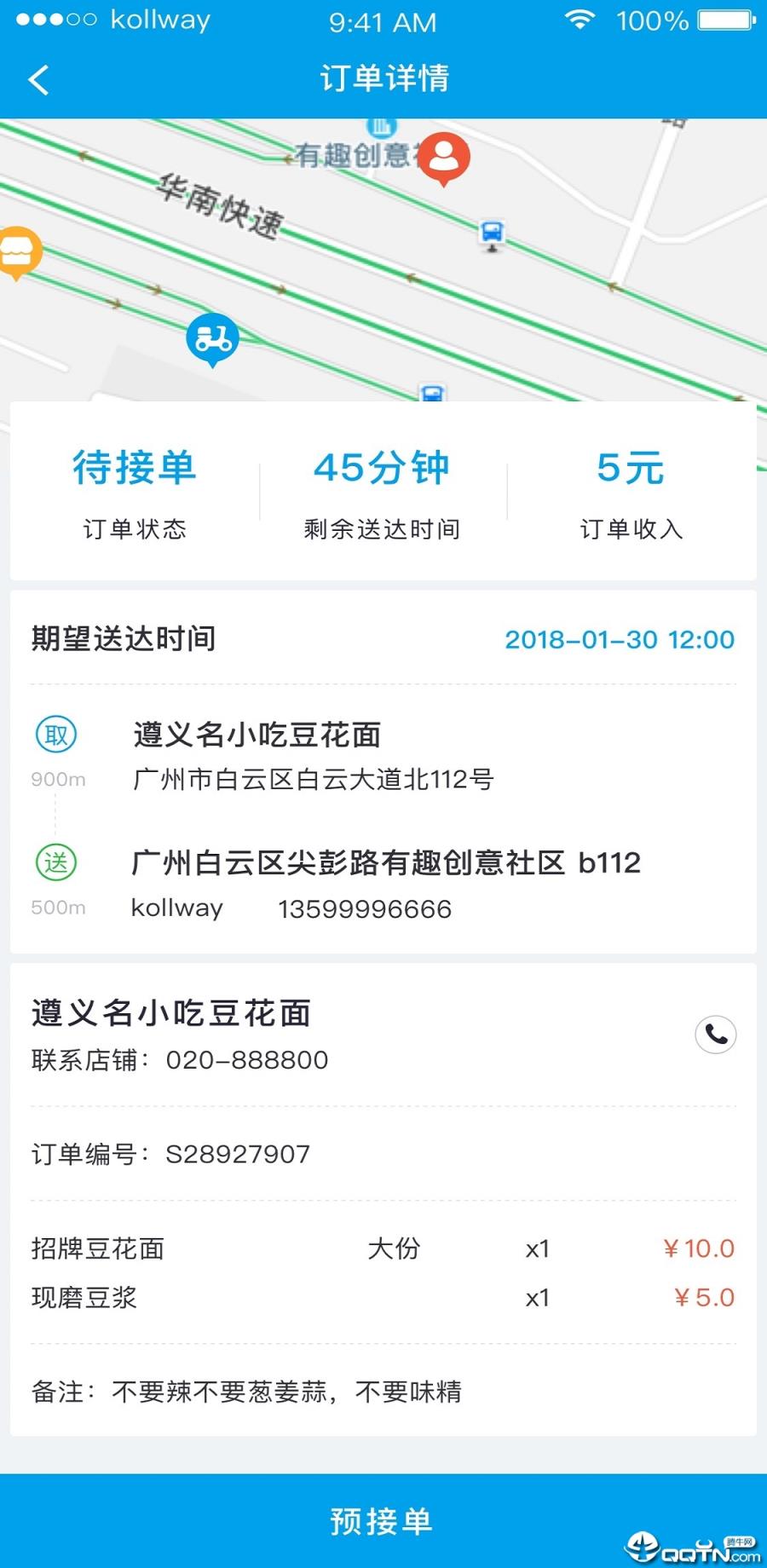Viewport: 767px width, 1568px height.
Task: Tap the delivery address 广州白云区尖彭路有趣创意社区 b112
Action: point(385,862)
